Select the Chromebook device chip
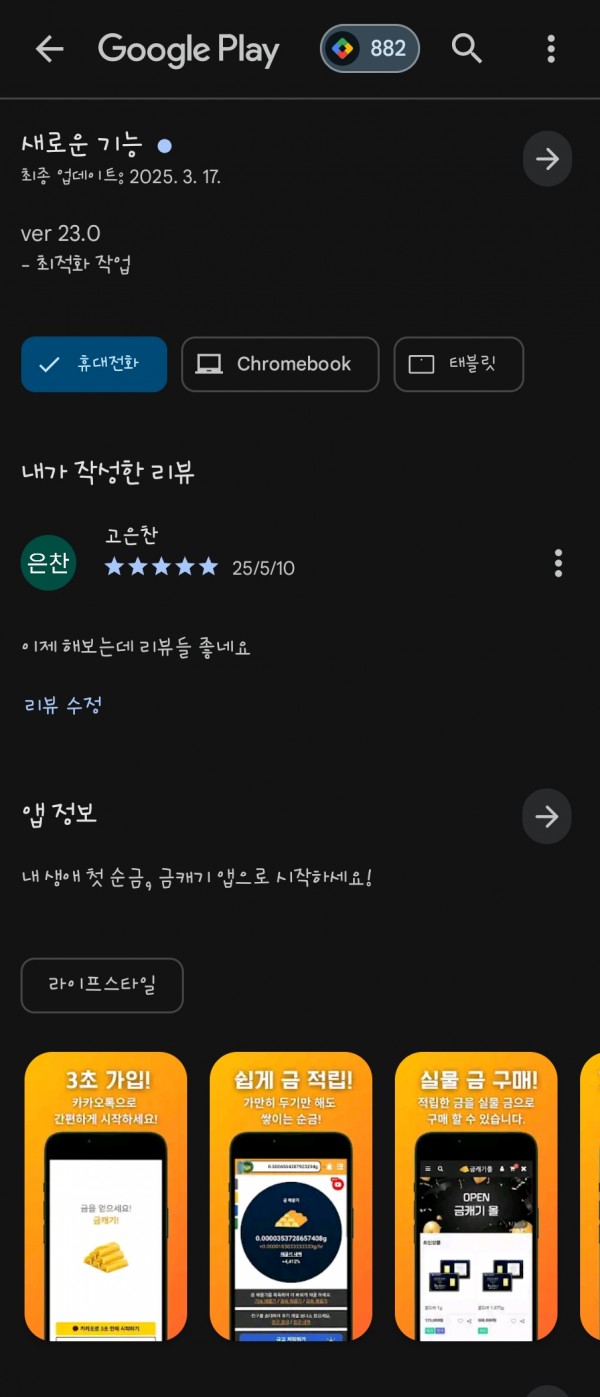 280,364
